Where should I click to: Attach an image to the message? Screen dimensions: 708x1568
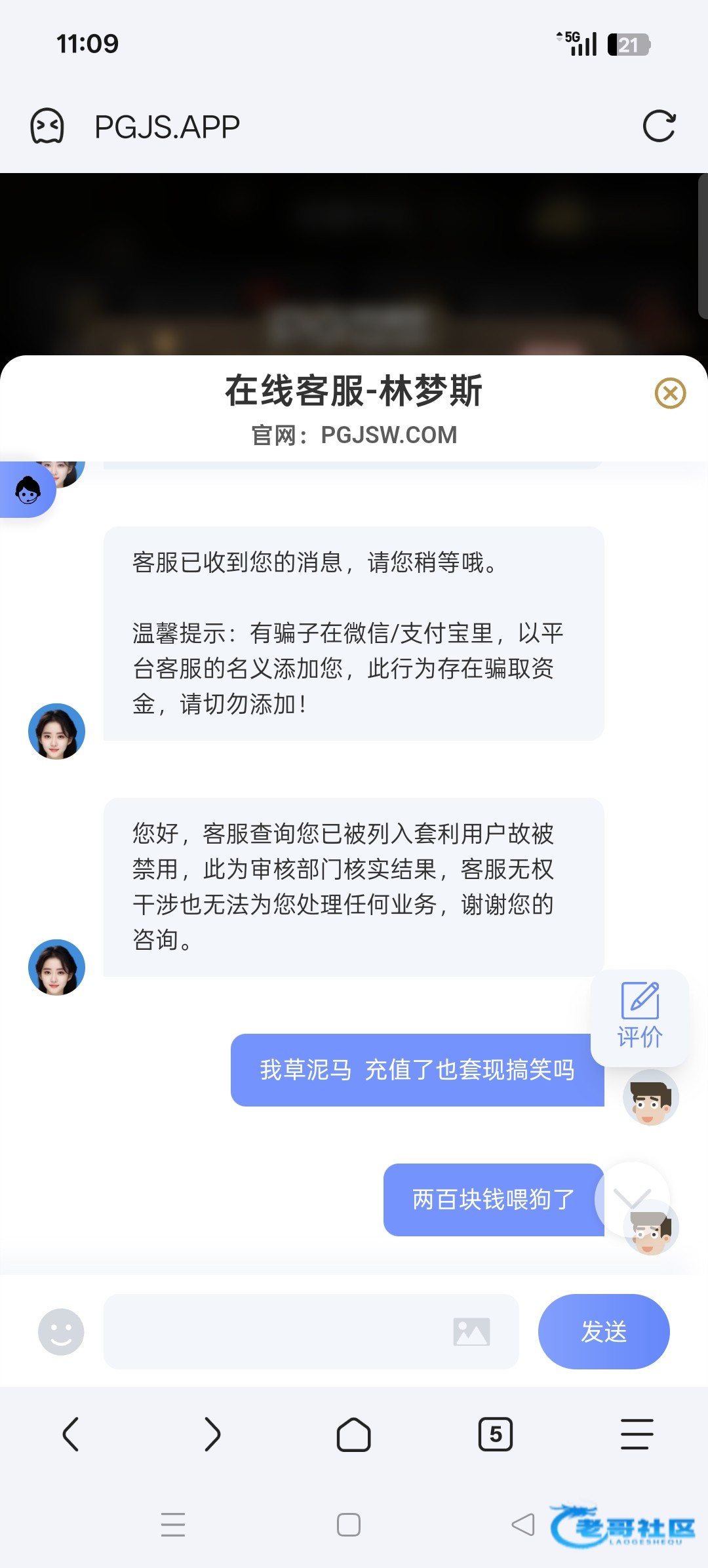(x=471, y=1331)
